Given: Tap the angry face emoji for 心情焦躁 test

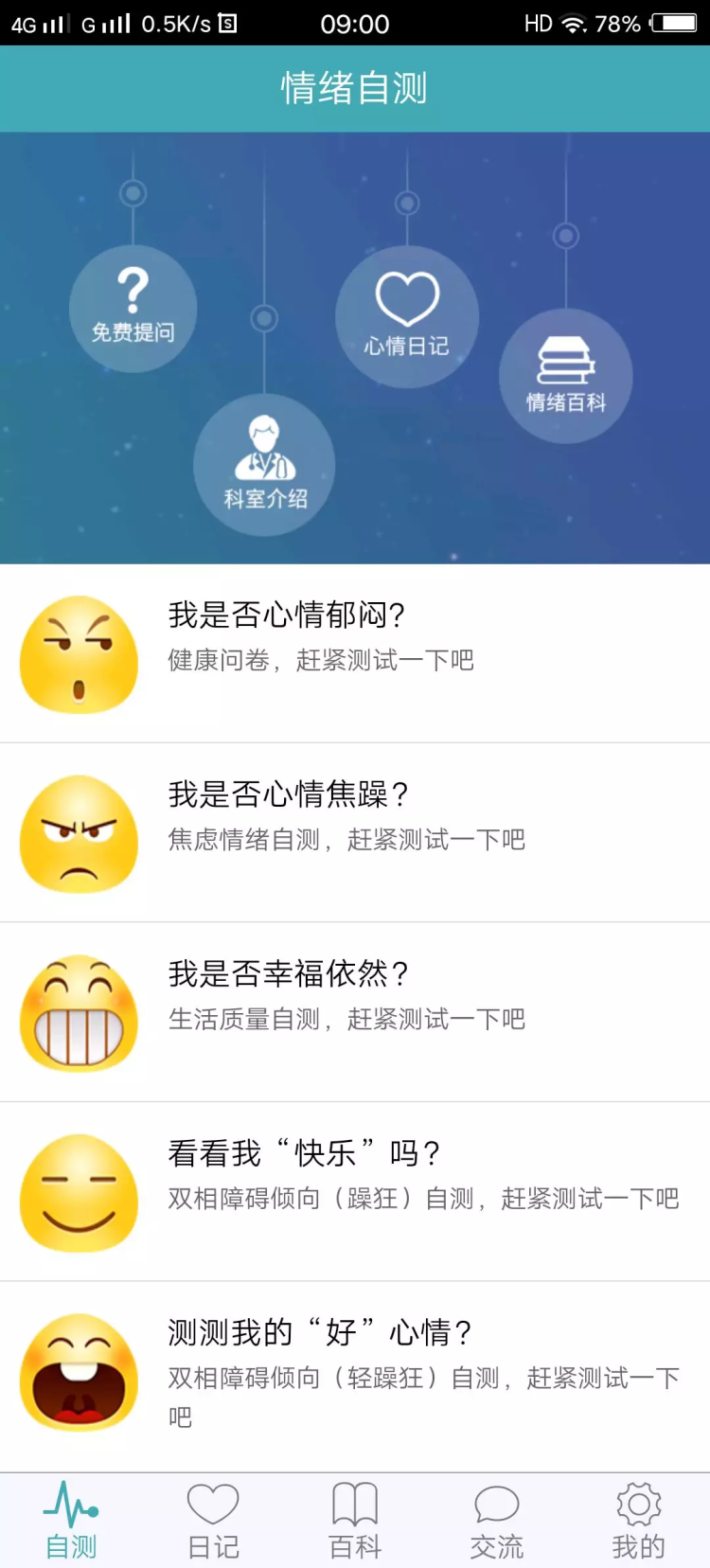Looking at the screenshot, I should (79, 837).
